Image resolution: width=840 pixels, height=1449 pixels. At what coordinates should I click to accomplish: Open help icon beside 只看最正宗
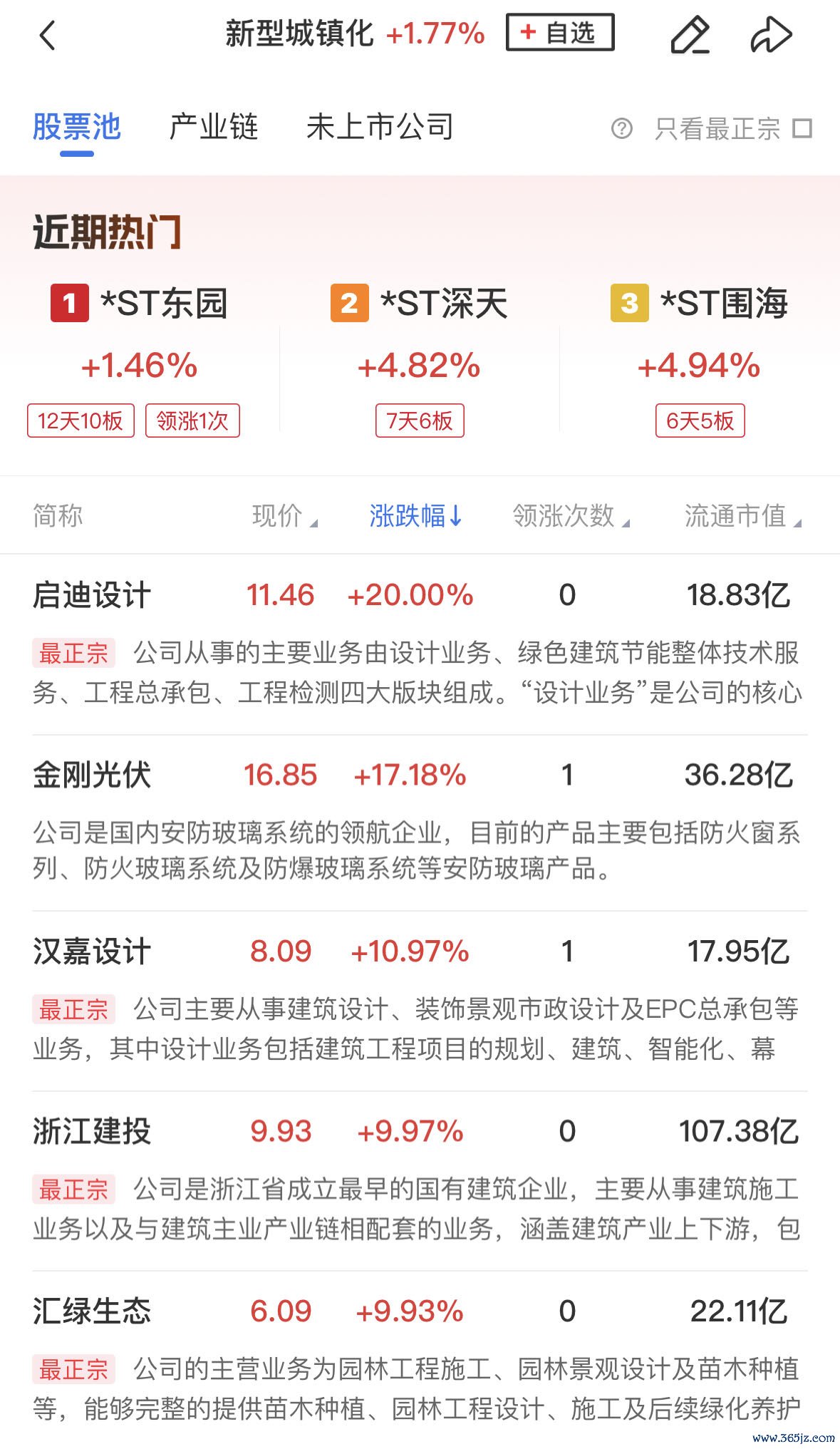click(x=621, y=129)
